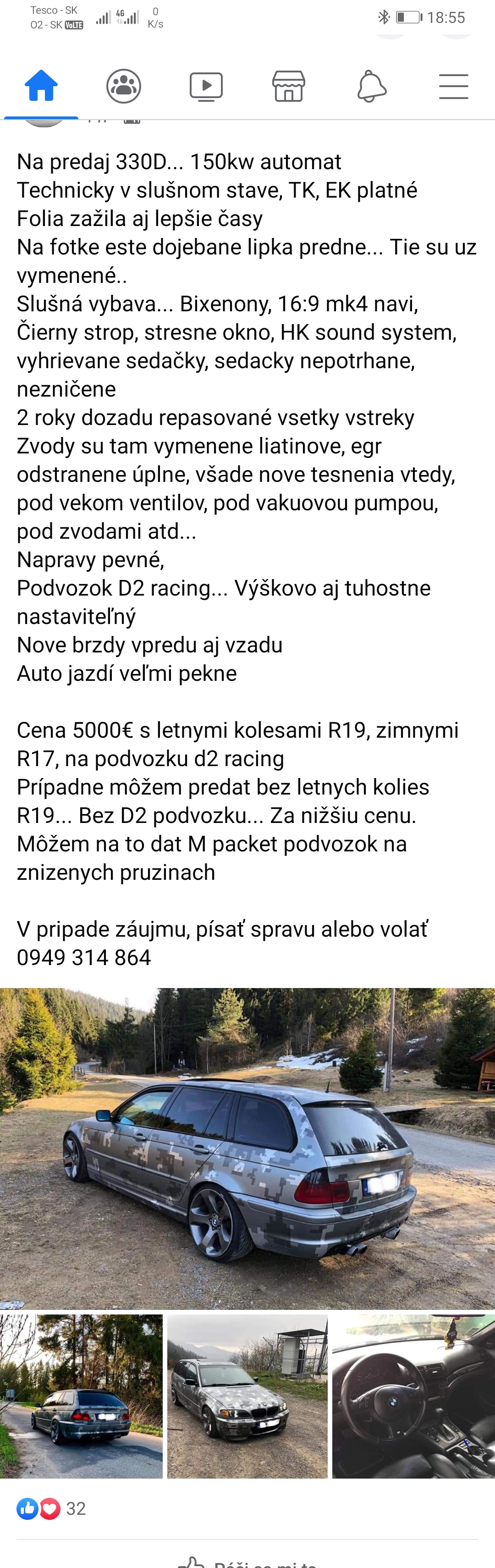Open the photo of BMW on the road
The width and height of the screenshot is (495, 1568).
pos(81,1396)
